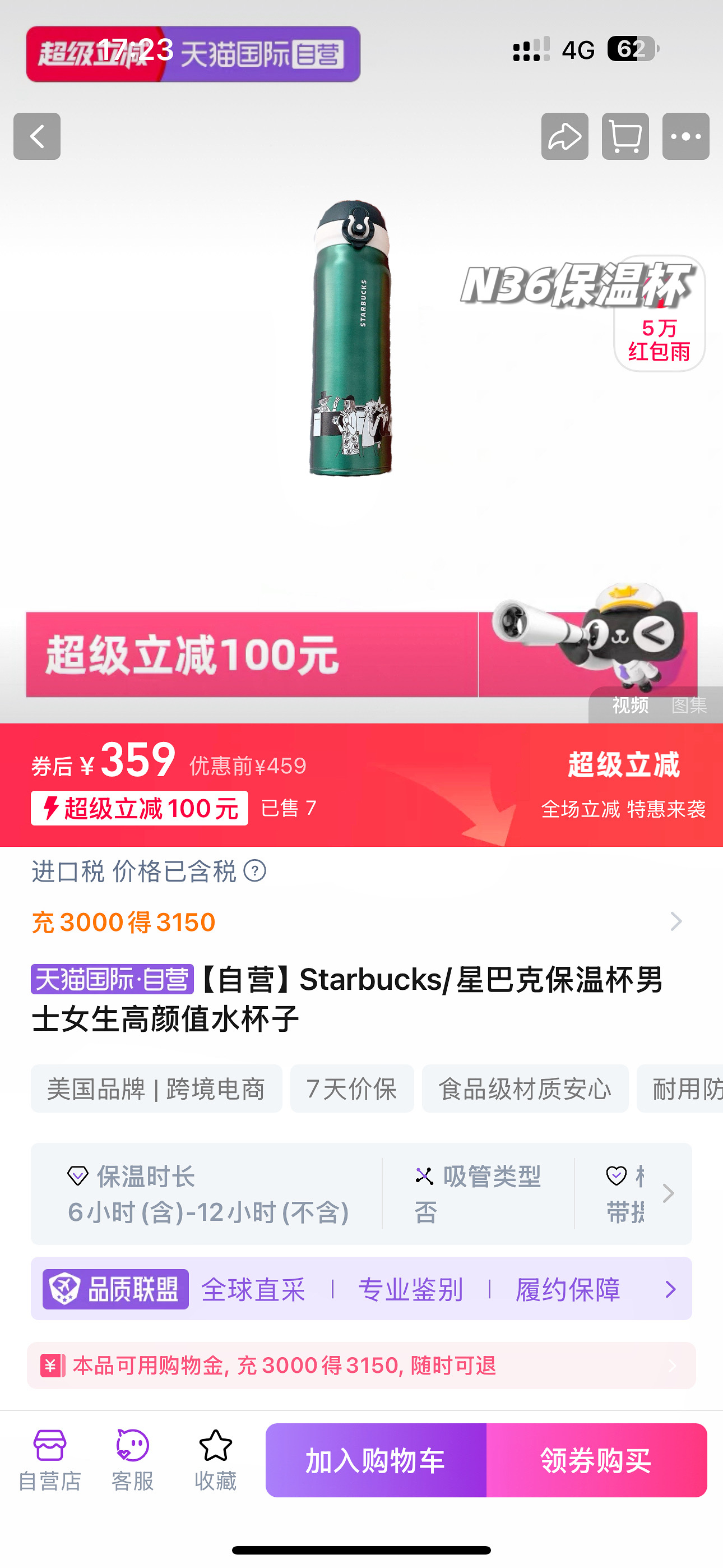This screenshot has width=723, height=1568.
Task: Open the 购物金 随时可退 banner
Action: (361, 1366)
